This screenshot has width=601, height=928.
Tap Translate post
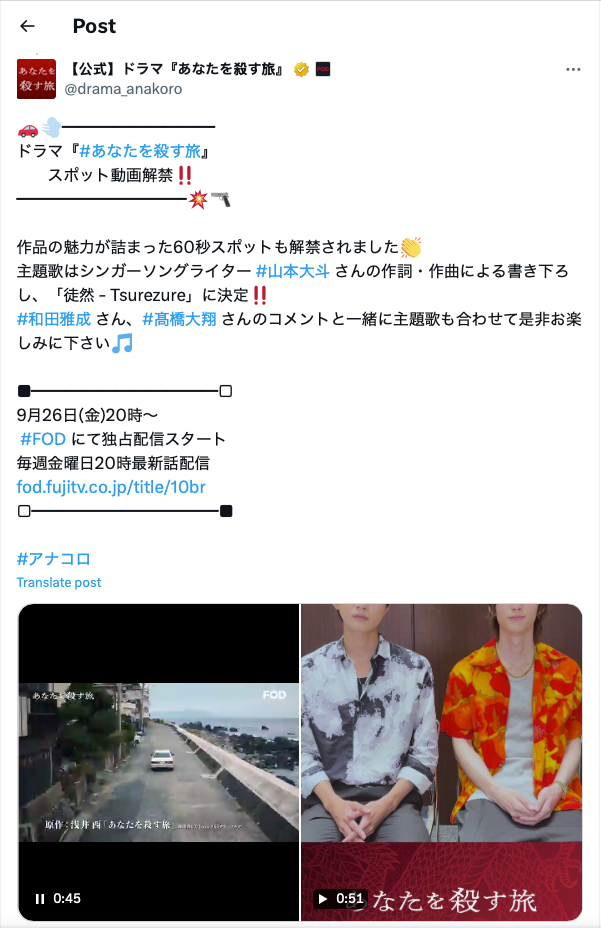click(59, 582)
